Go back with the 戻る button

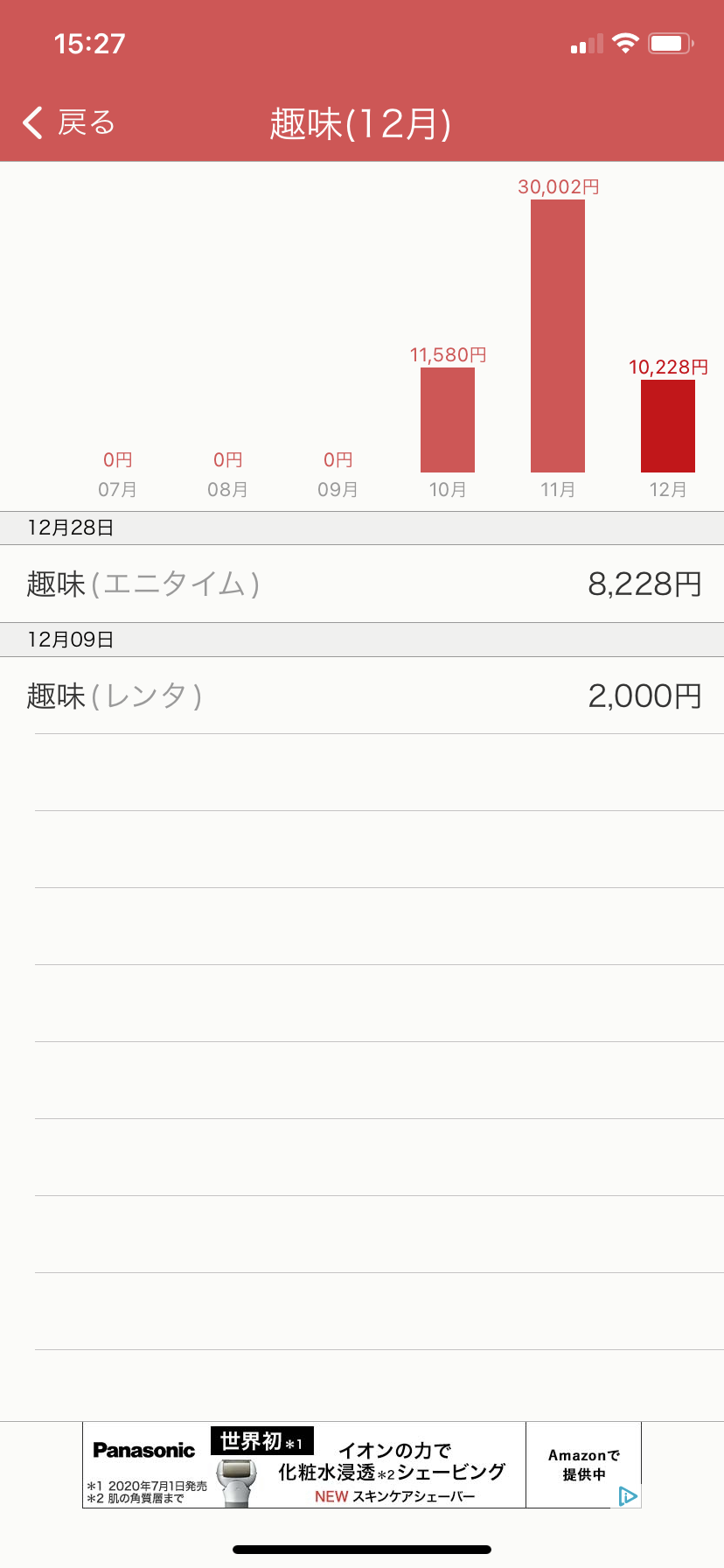[x=69, y=123]
